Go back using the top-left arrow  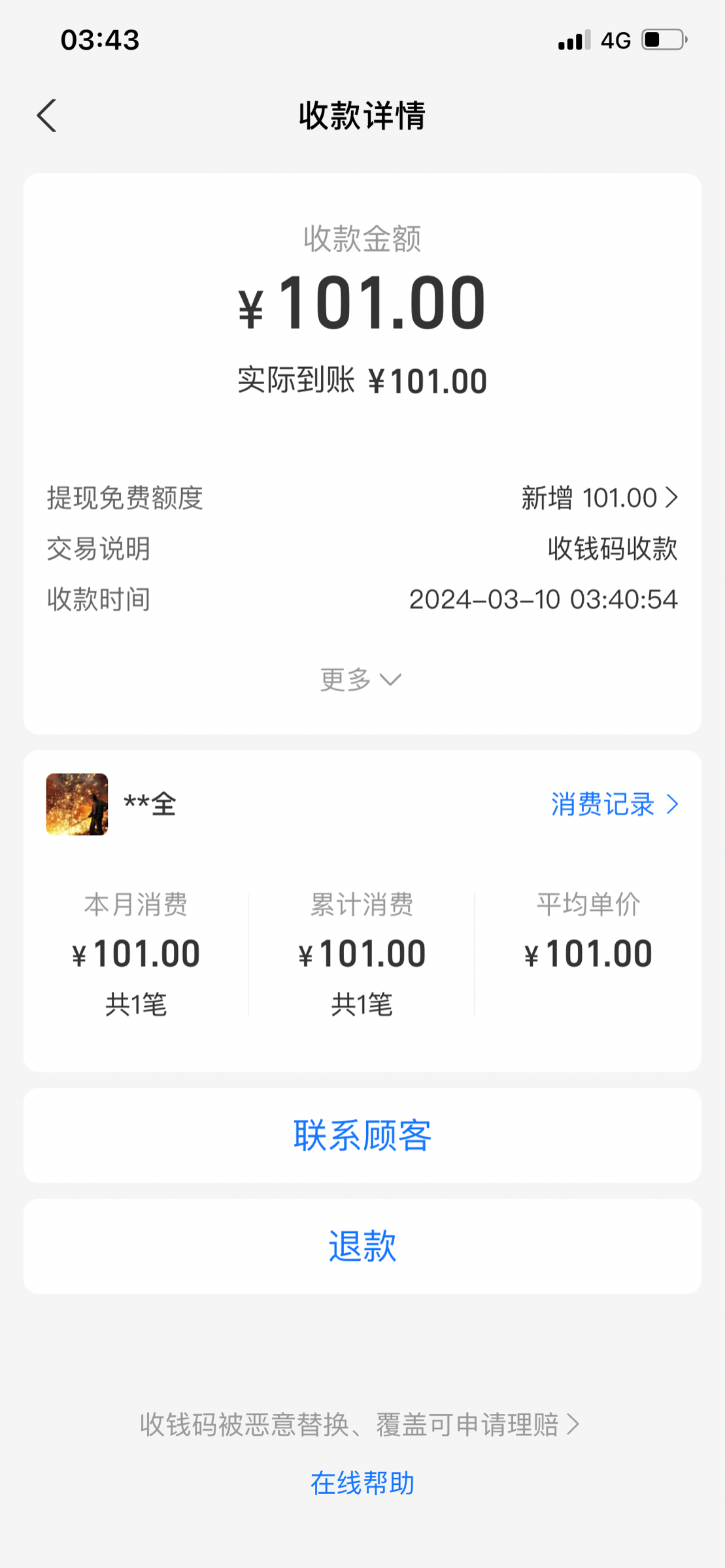tap(46, 116)
